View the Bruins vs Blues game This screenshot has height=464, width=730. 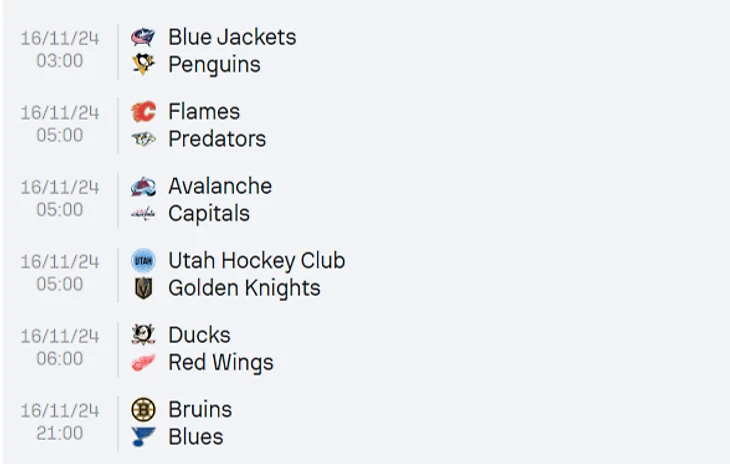[x=199, y=423]
